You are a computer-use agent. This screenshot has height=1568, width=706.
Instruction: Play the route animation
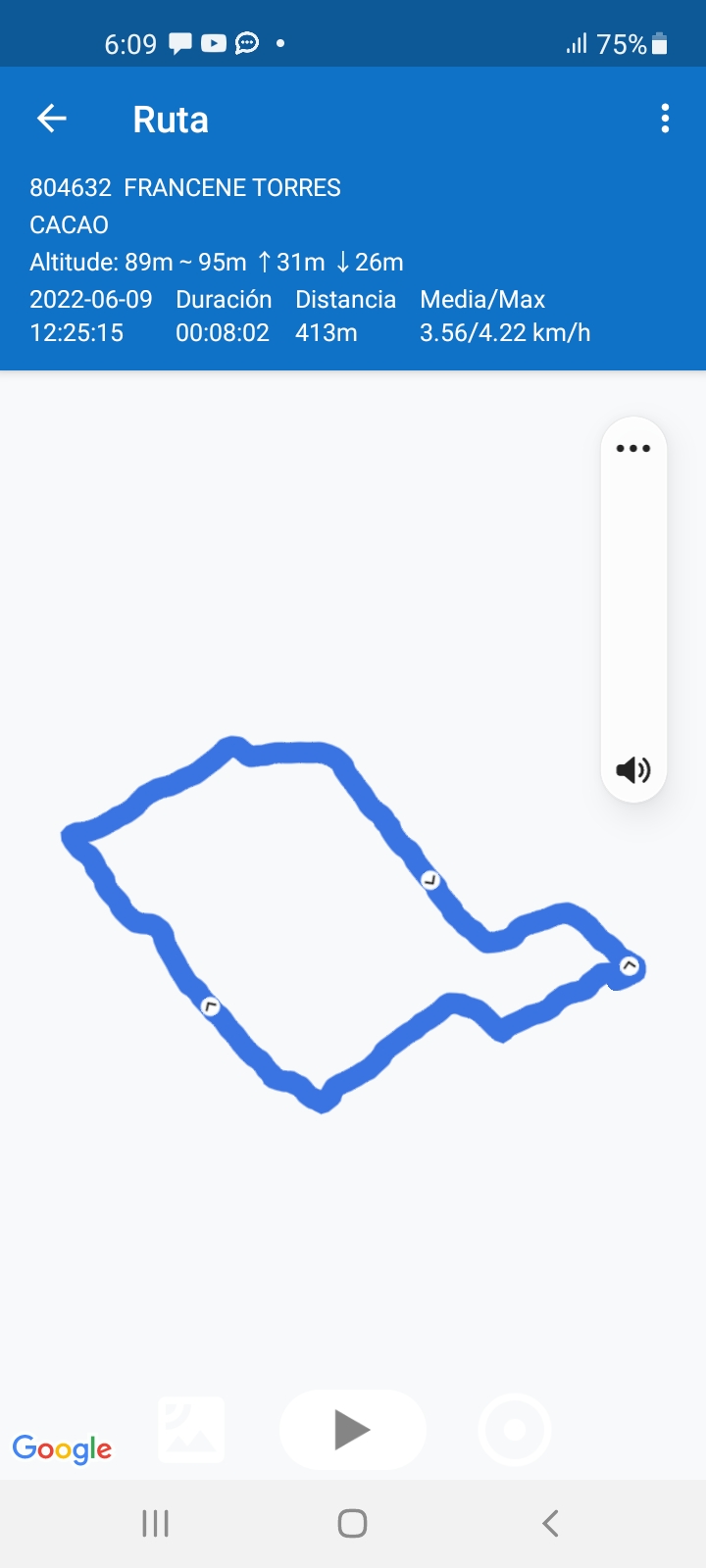tap(352, 1430)
